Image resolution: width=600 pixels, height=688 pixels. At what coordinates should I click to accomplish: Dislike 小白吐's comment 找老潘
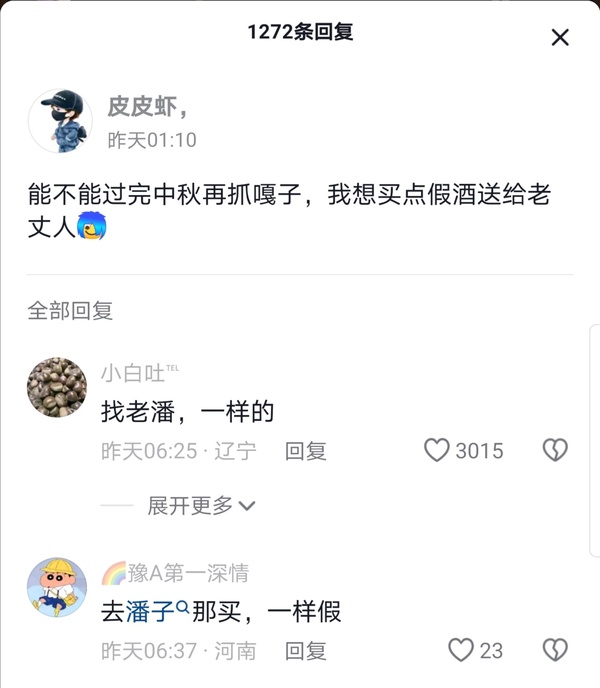click(x=555, y=451)
